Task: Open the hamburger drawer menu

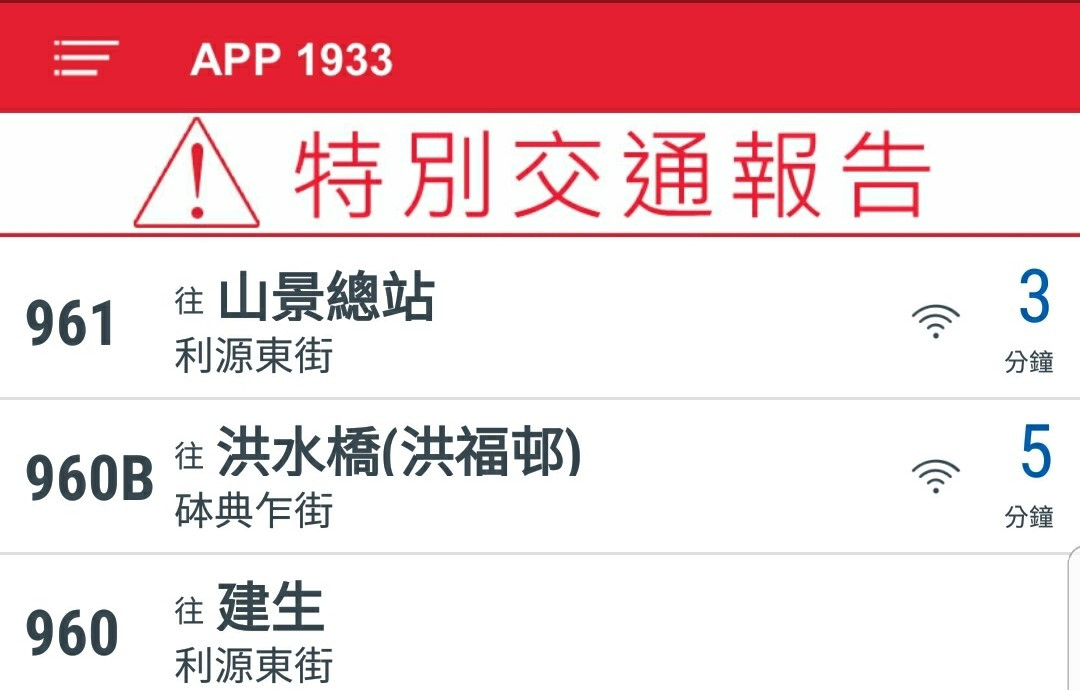Action: click(86, 59)
